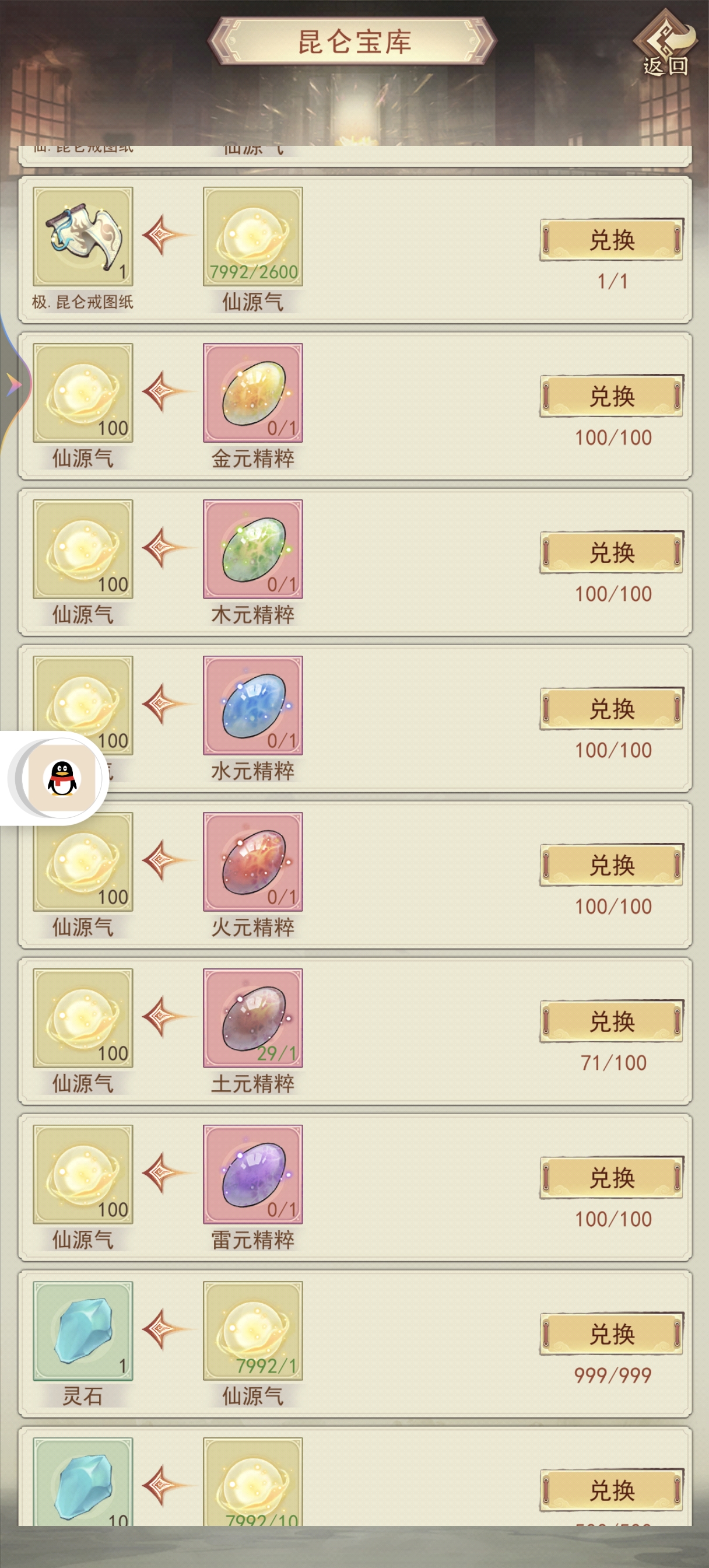The height and width of the screenshot is (1568, 709).
Task: Tap 兑换 on the 水元精粹 row
Action: [612, 709]
